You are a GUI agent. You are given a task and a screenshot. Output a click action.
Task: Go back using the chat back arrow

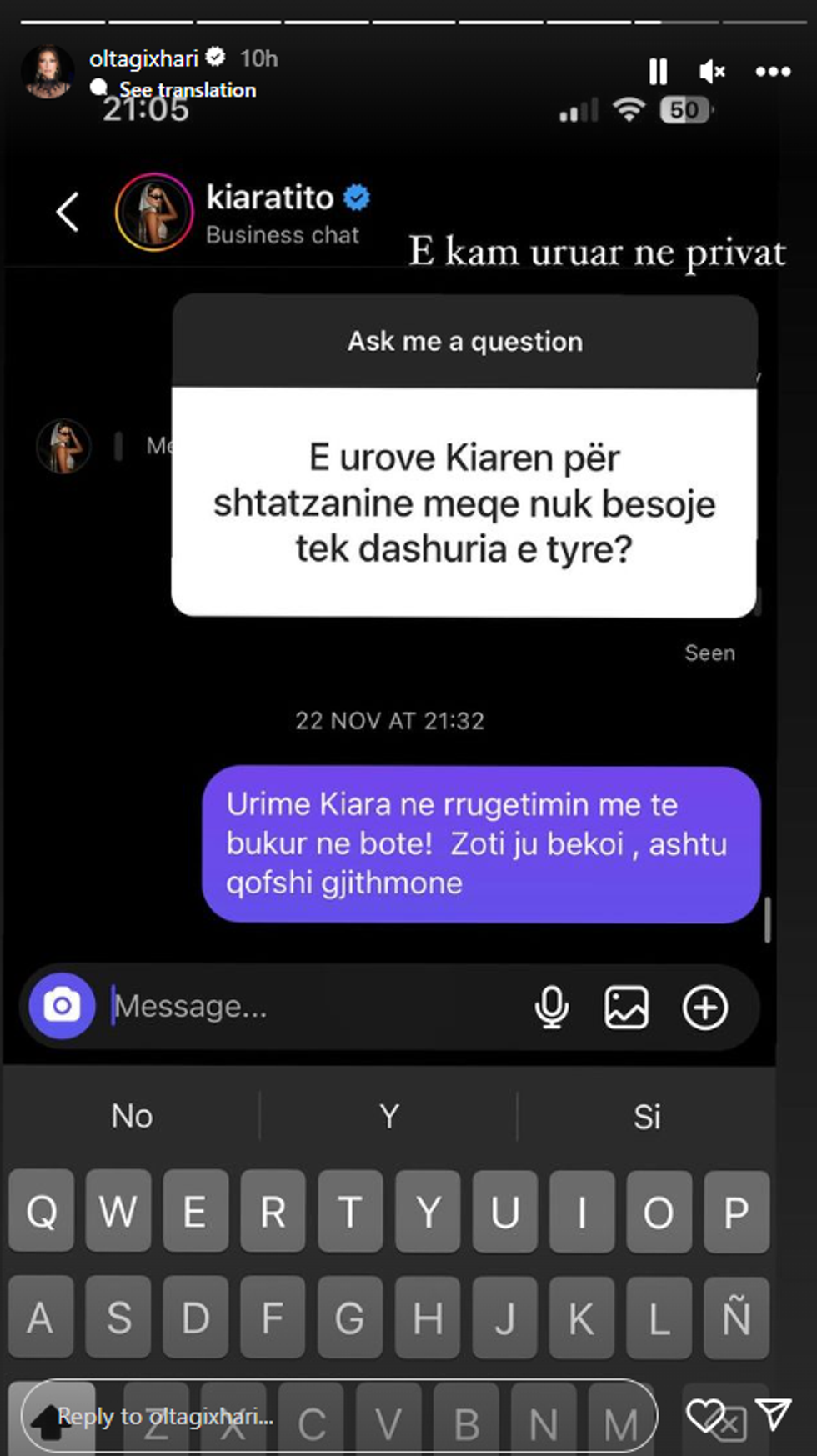click(x=66, y=211)
